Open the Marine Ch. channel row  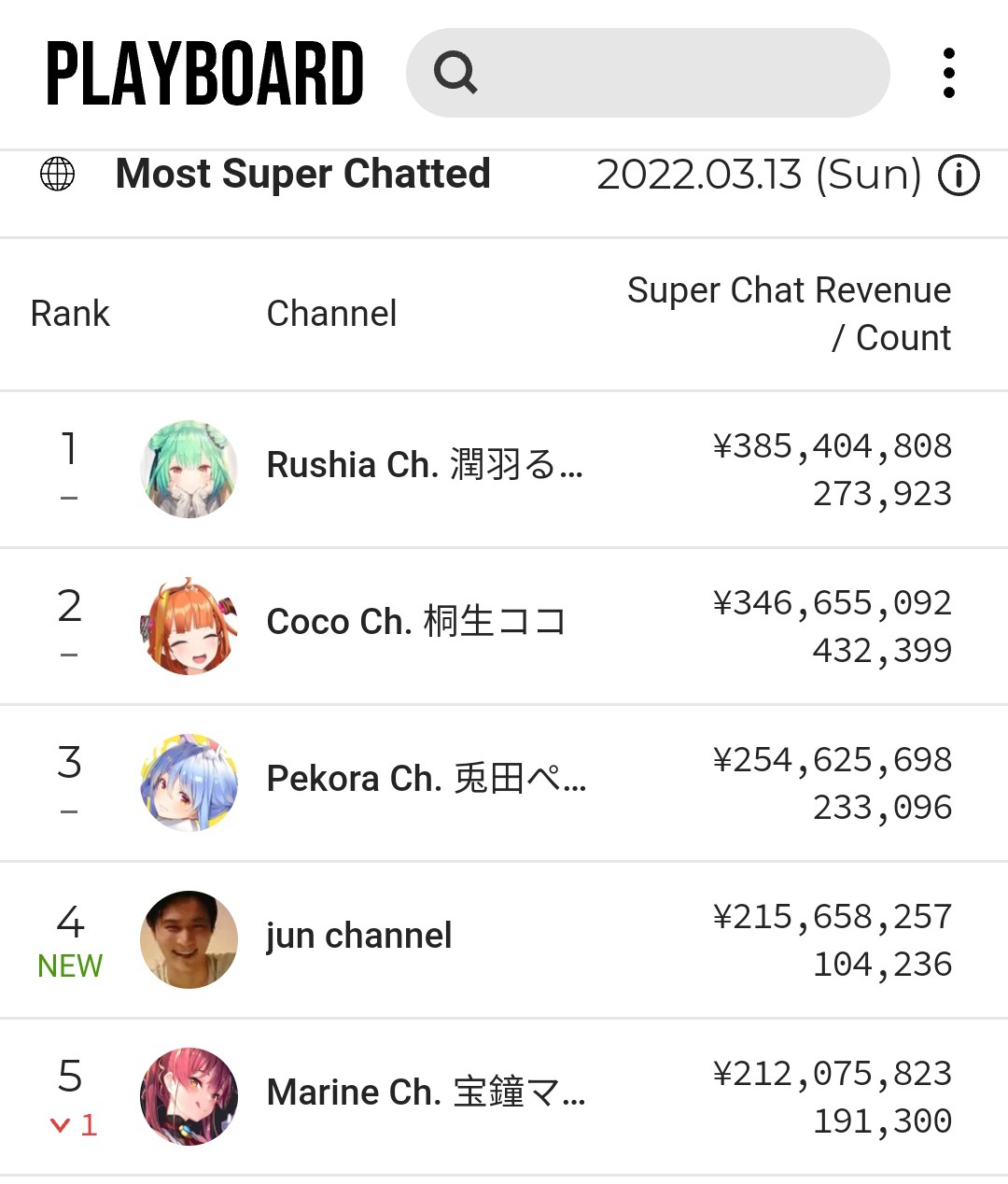tap(426, 1092)
